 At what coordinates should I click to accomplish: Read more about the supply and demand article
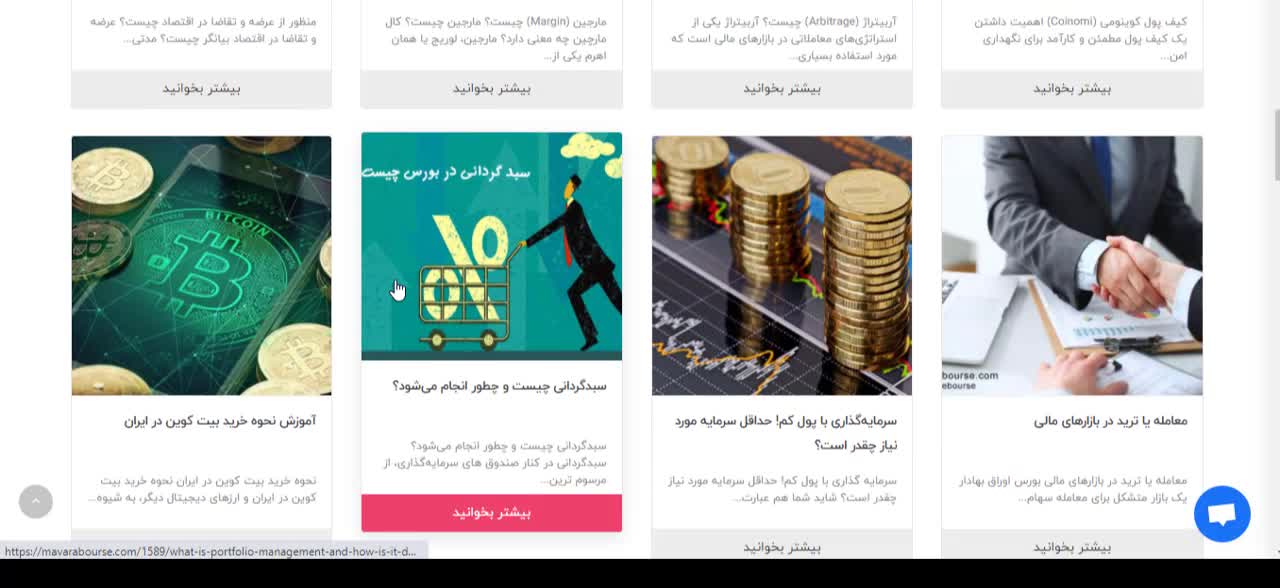202,88
